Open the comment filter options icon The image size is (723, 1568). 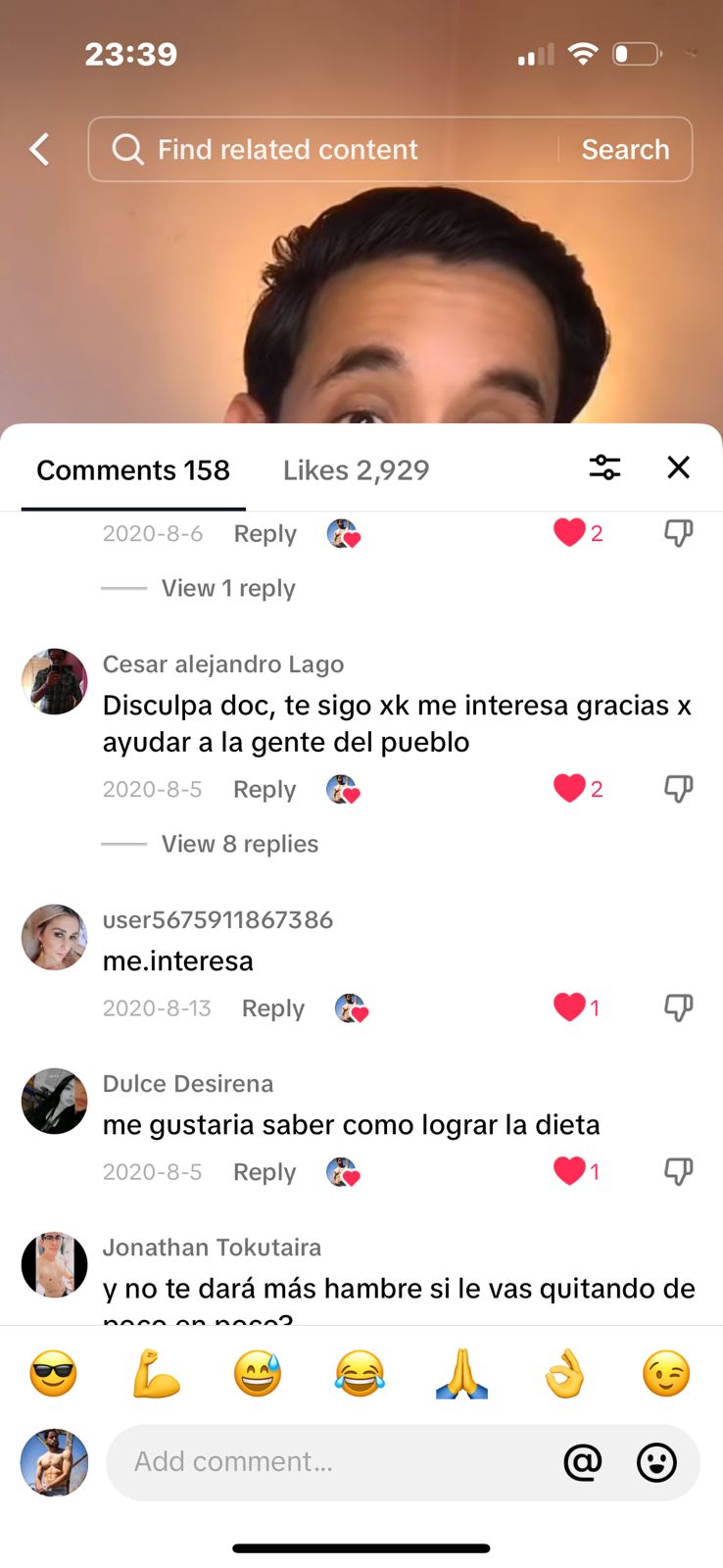[604, 467]
